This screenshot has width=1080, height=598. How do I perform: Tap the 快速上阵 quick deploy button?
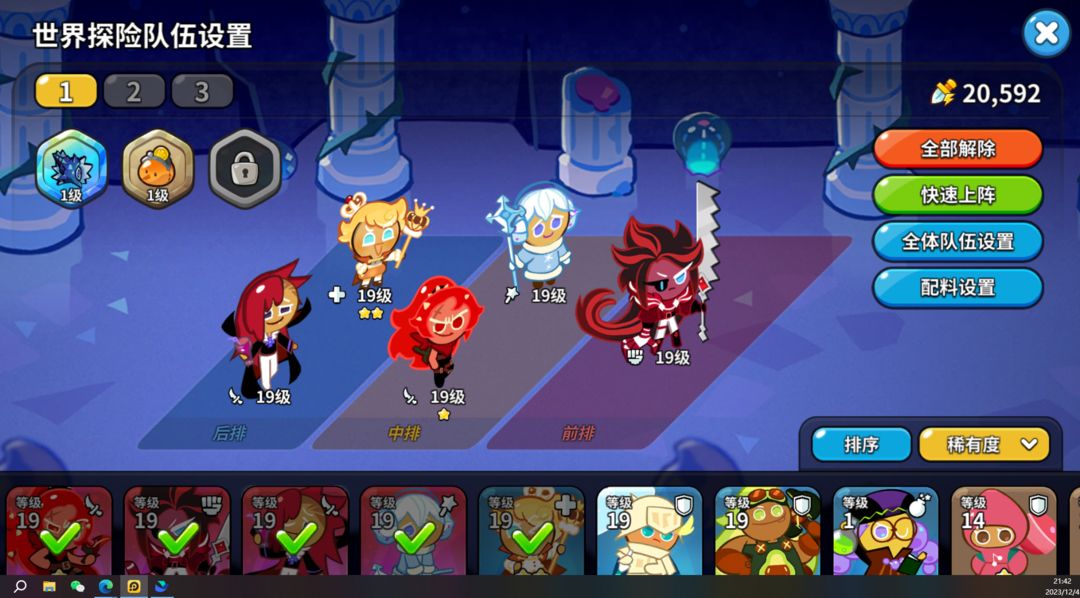coord(957,195)
